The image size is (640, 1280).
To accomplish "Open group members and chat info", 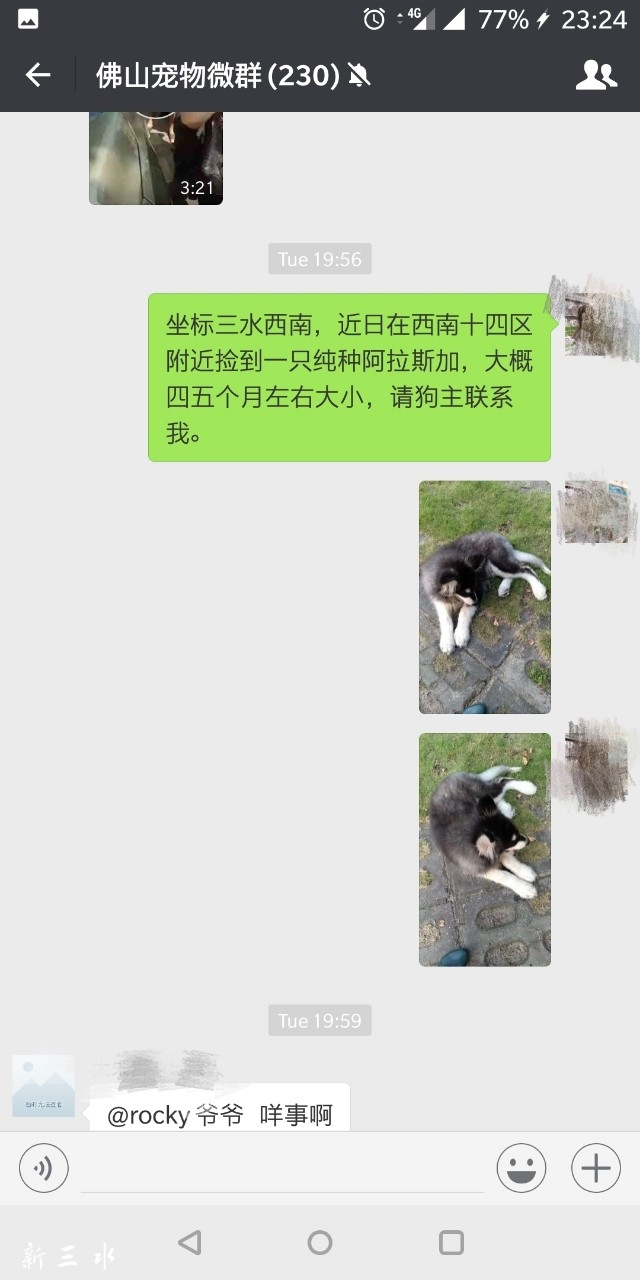I will coord(596,75).
